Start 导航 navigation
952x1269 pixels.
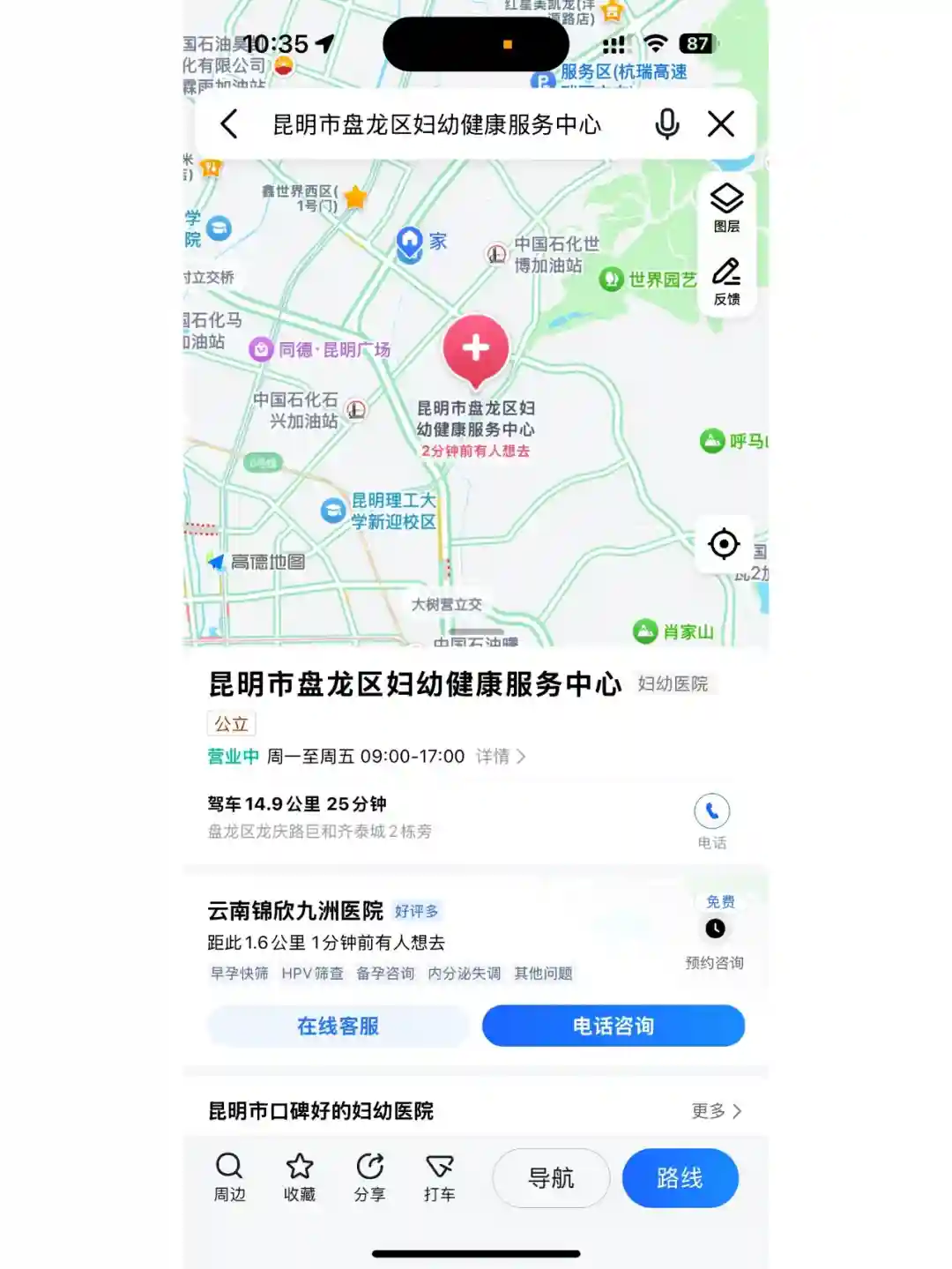pos(551,1178)
